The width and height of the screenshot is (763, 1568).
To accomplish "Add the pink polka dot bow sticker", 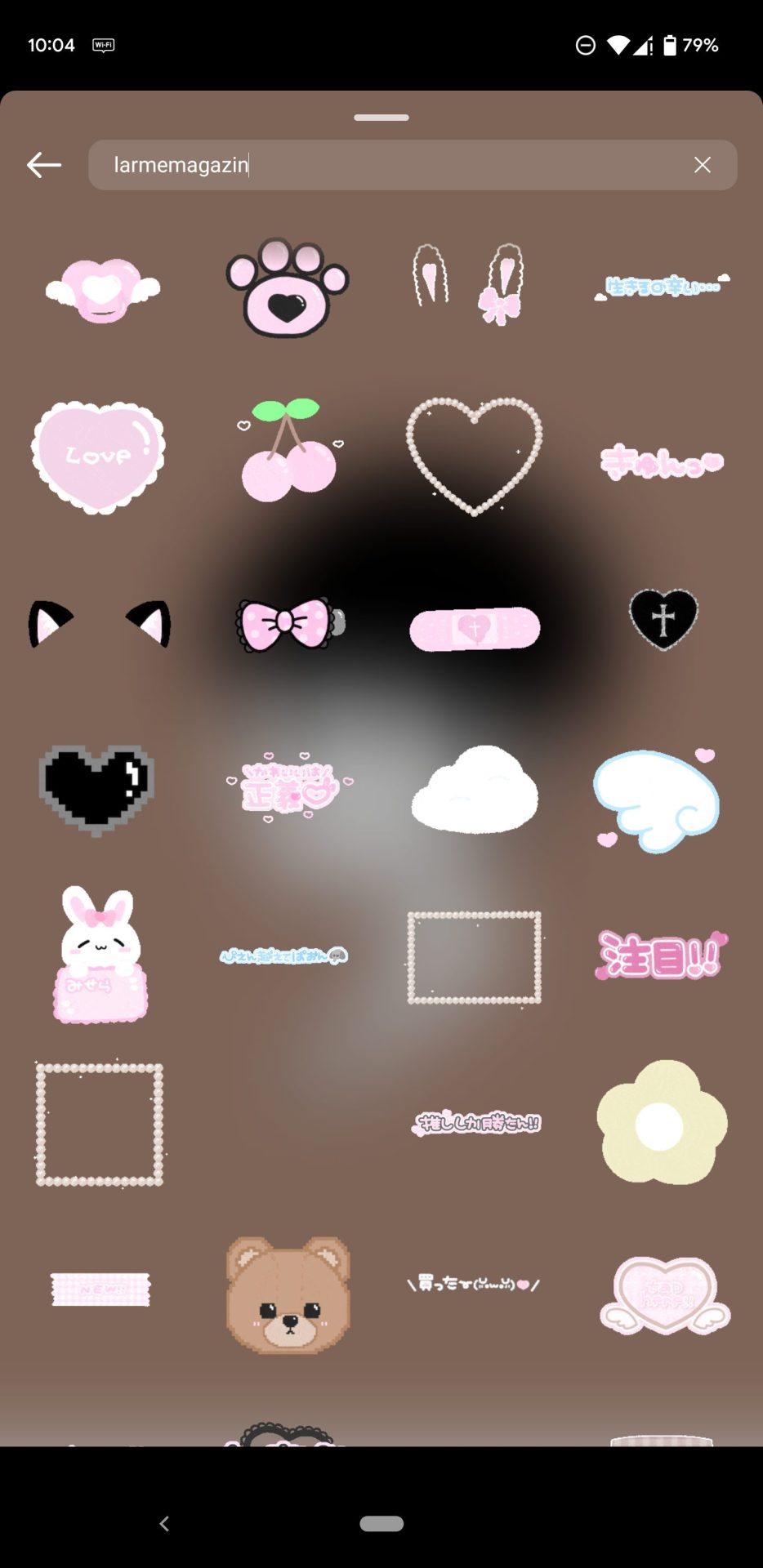I will pyautogui.click(x=288, y=625).
